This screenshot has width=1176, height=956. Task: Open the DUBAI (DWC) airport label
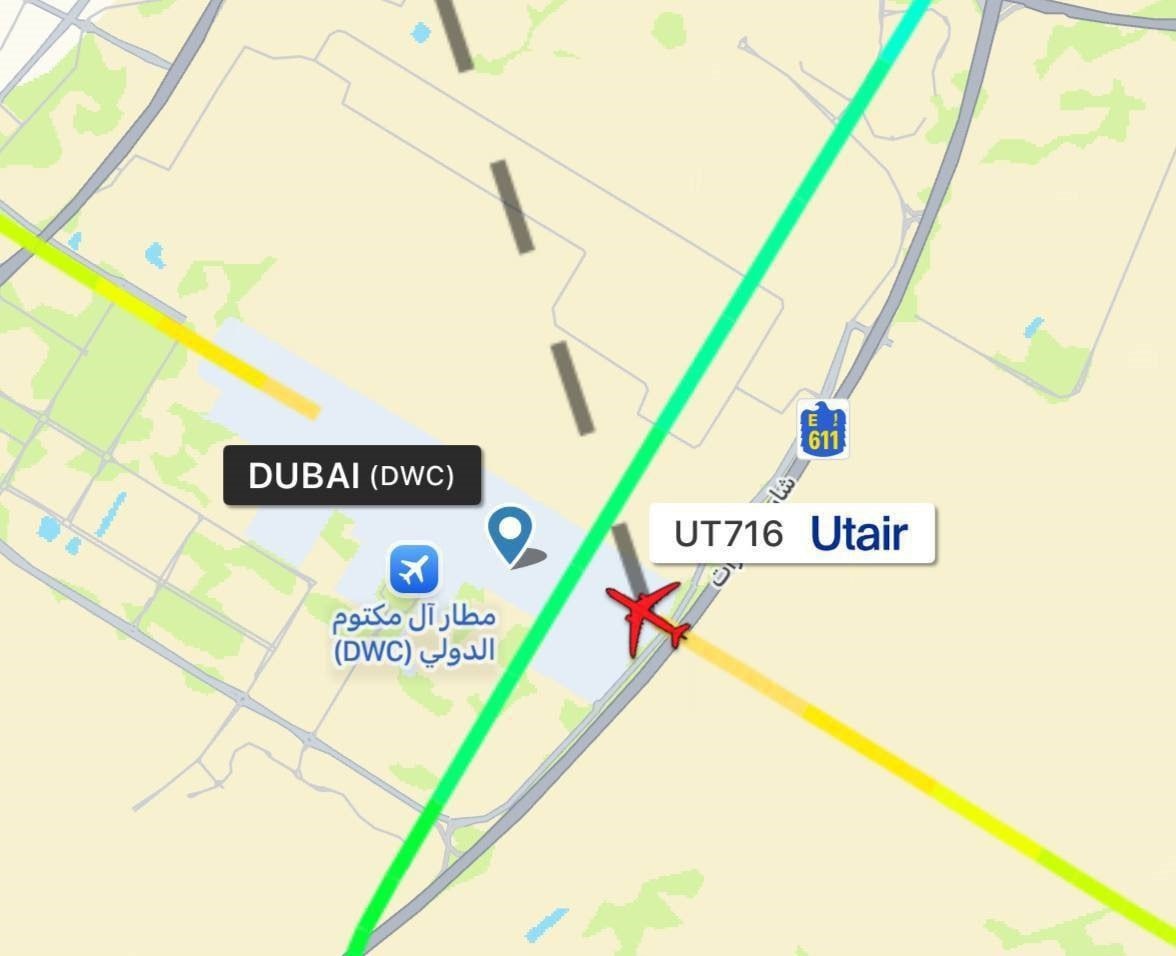pos(352,476)
